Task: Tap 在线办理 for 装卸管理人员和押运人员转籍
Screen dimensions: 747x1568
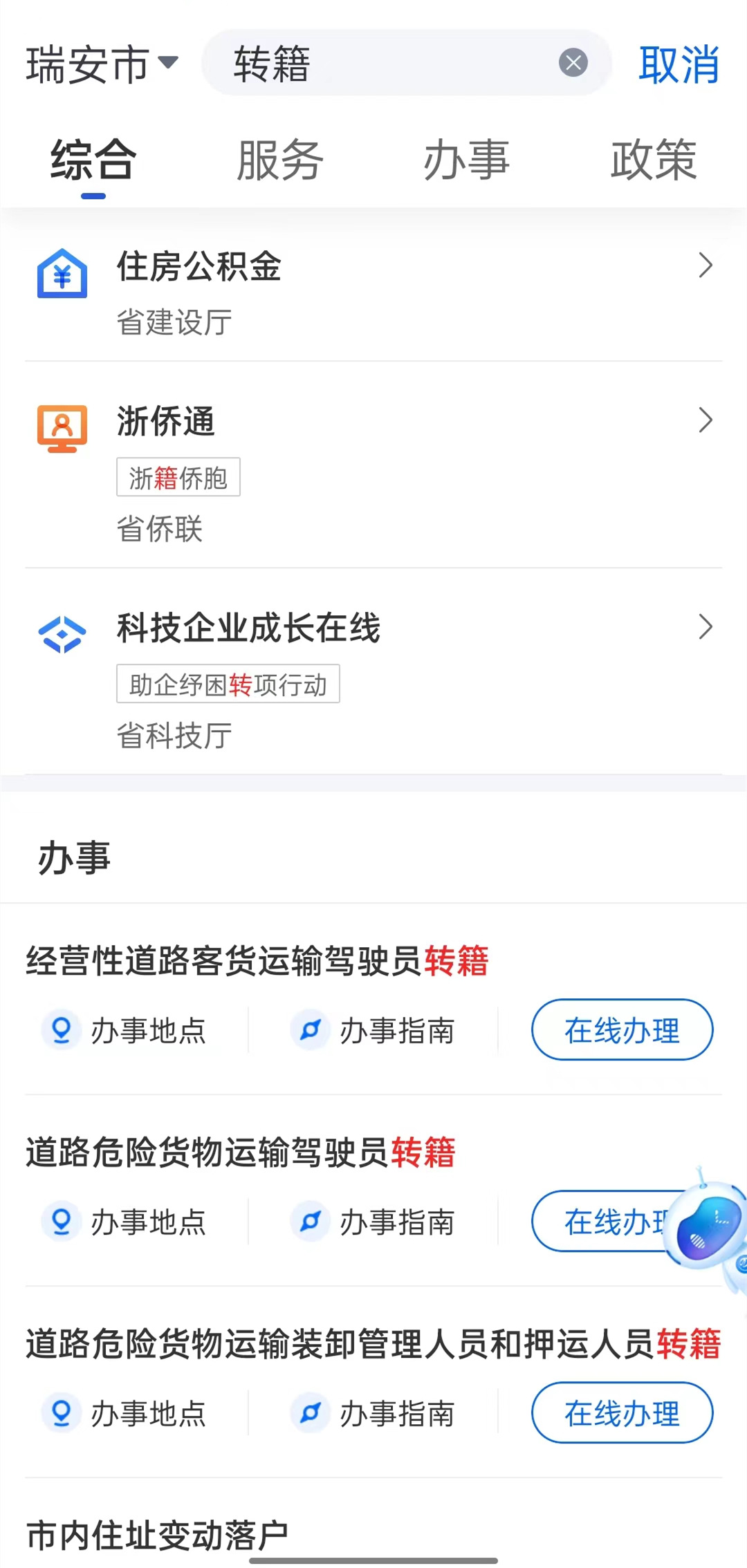Action: coord(622,1412)
